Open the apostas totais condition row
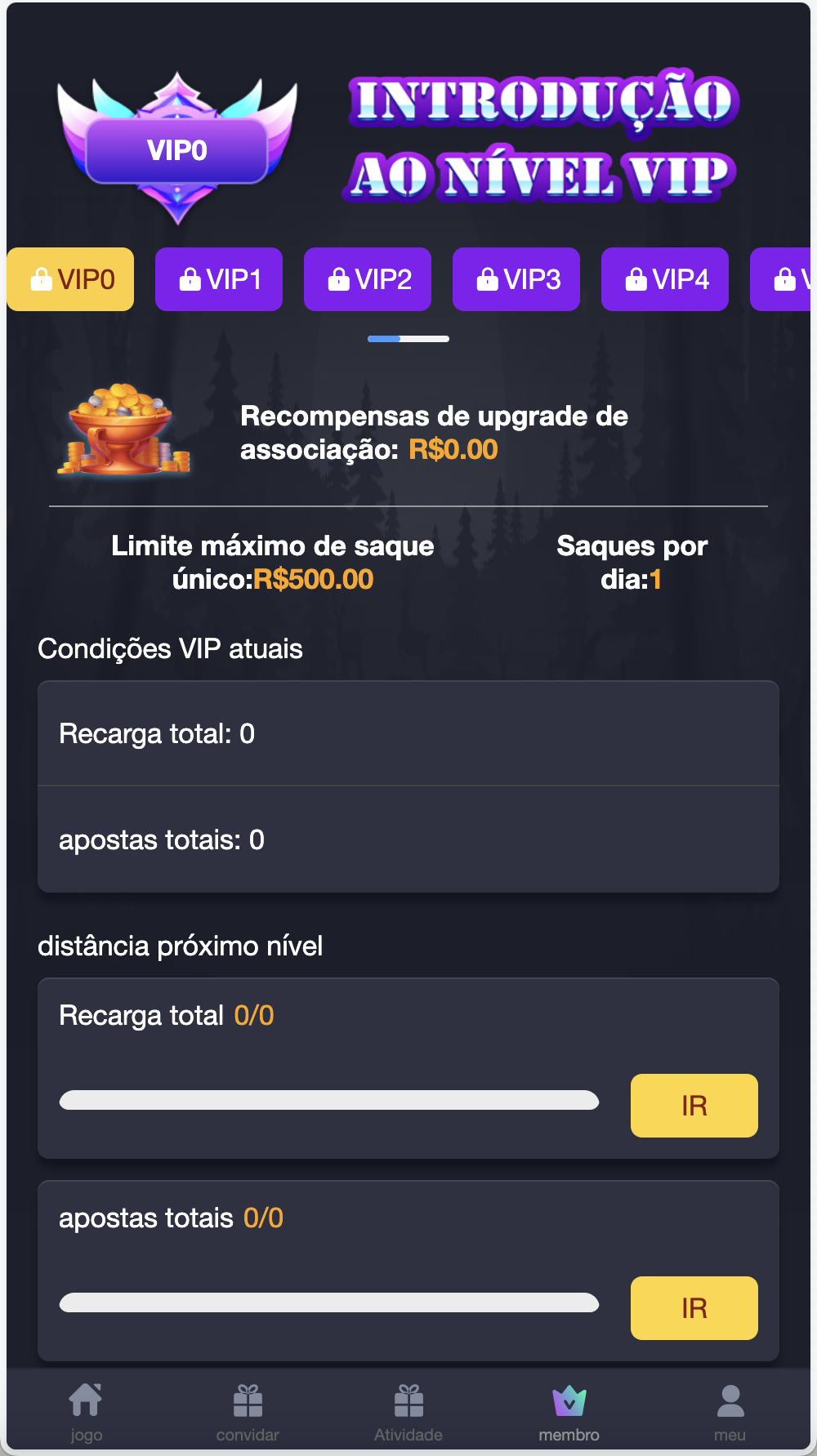The image size is (817, 1456). 408,839
